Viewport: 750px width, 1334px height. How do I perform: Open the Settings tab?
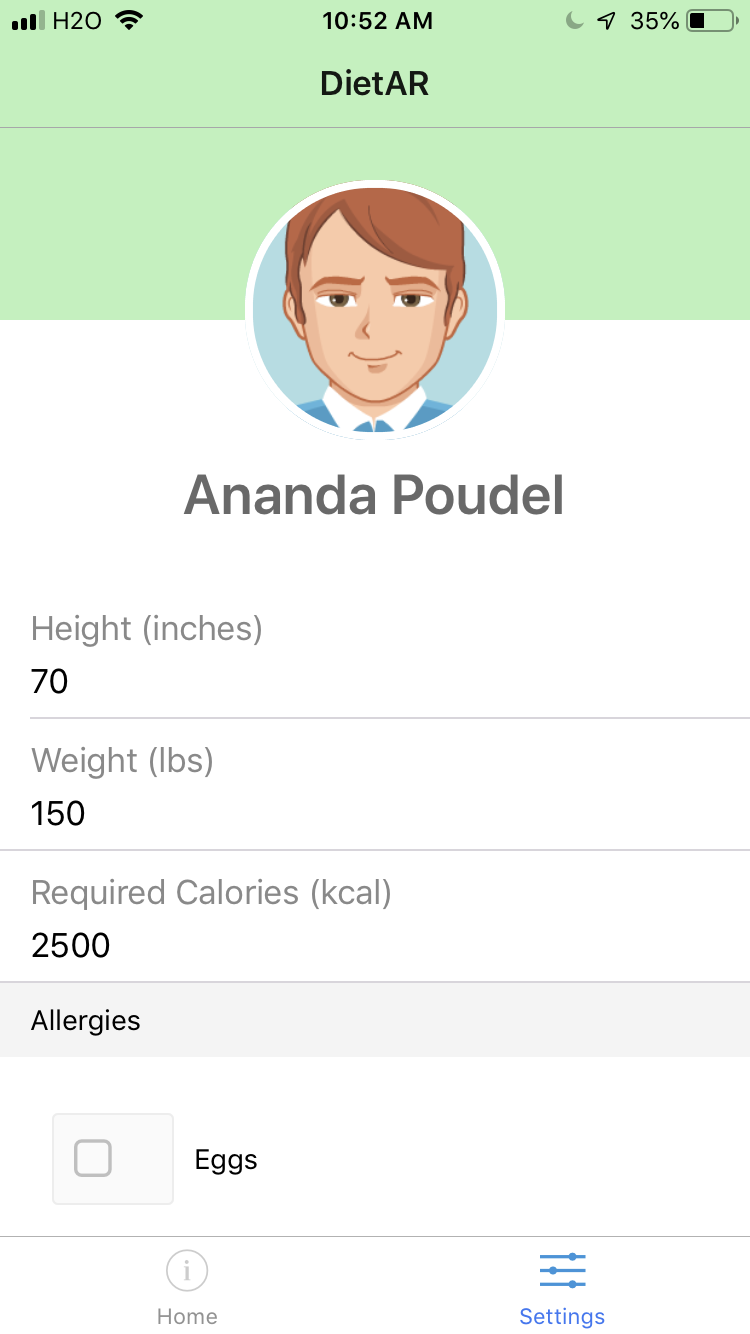pos(562,1287)
